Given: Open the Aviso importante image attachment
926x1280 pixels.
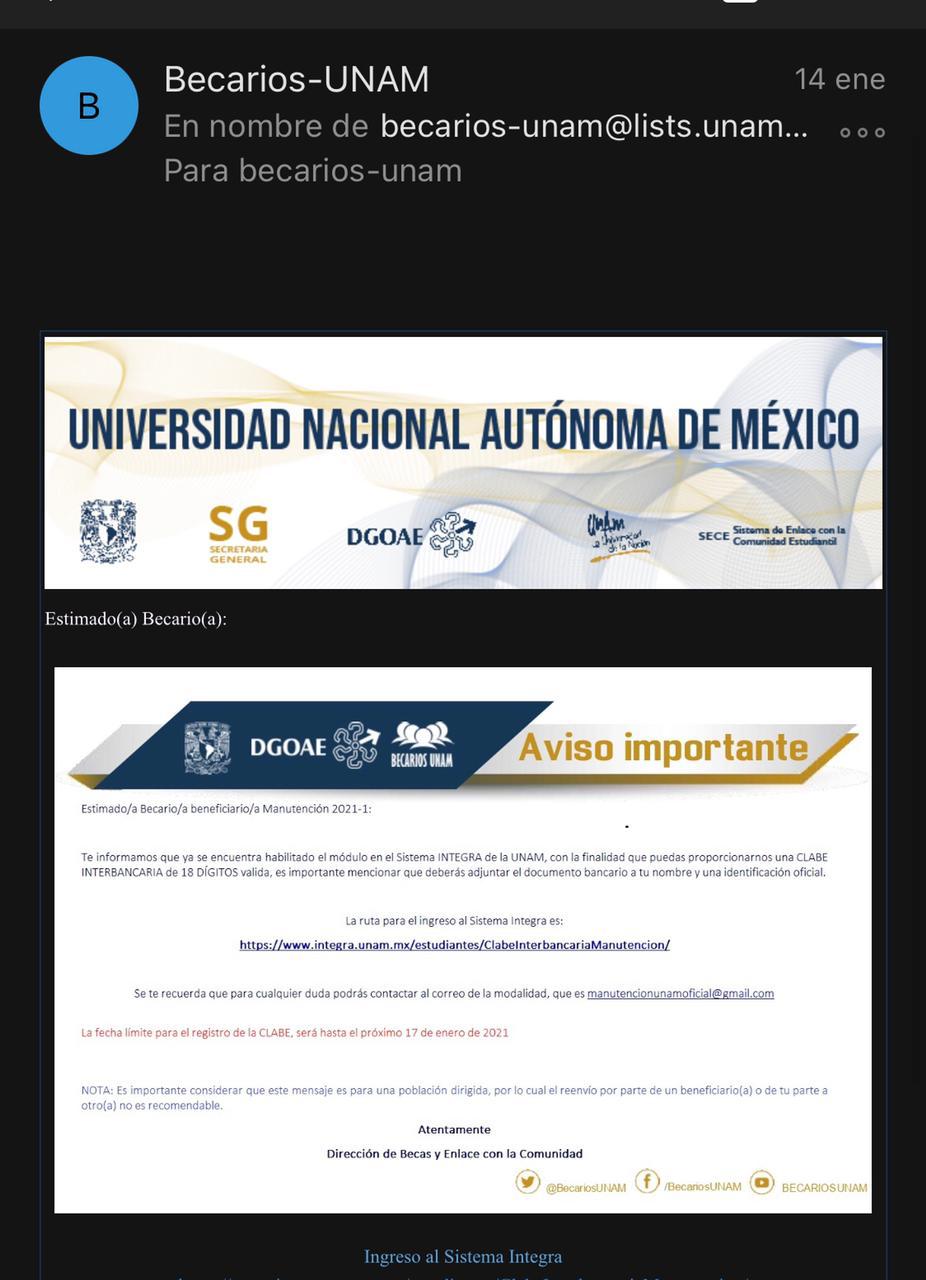Looking at the screenshot, I should 463,940.
